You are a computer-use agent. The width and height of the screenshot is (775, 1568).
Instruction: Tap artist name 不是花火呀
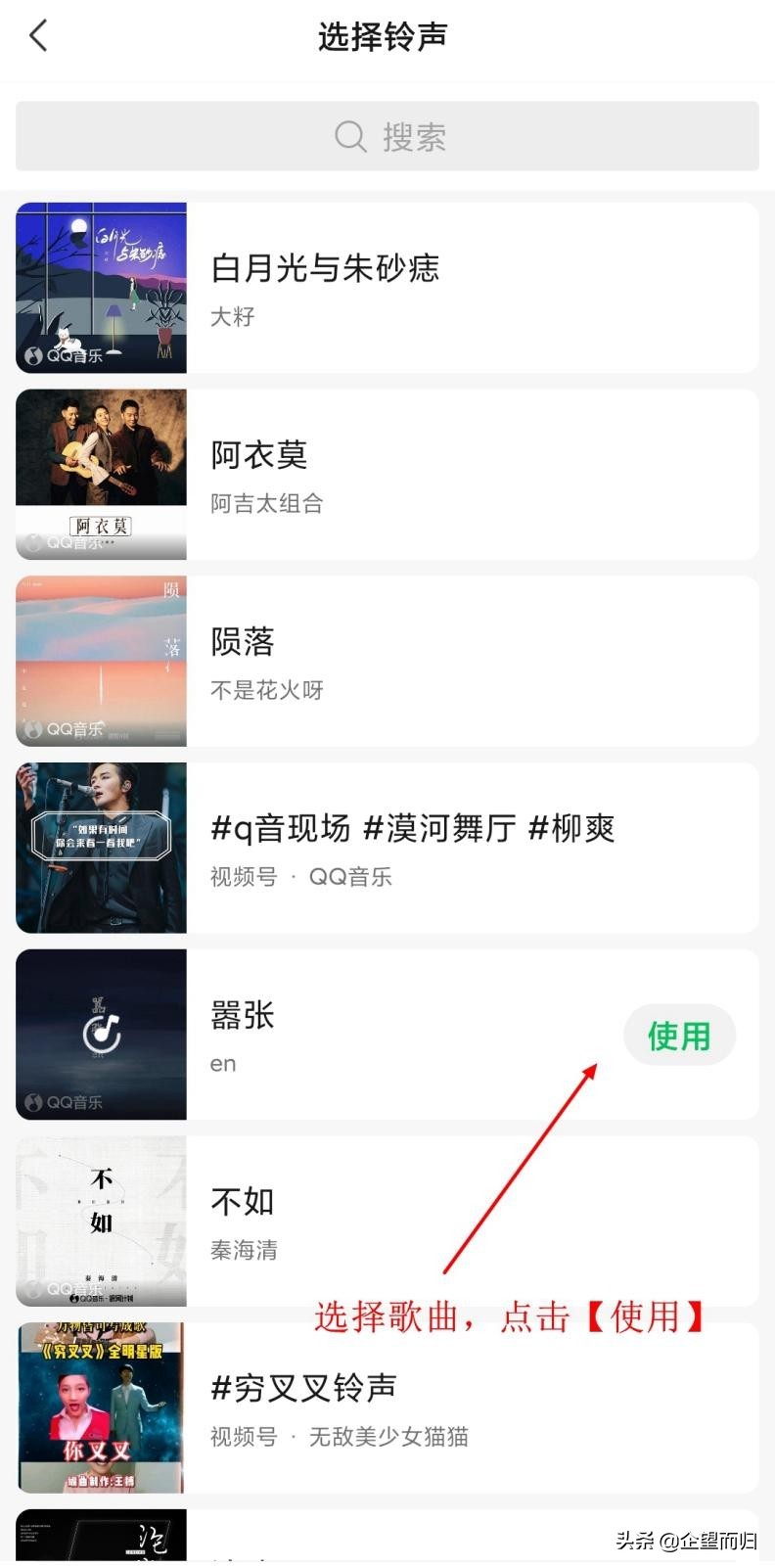(x=267, y=690)
